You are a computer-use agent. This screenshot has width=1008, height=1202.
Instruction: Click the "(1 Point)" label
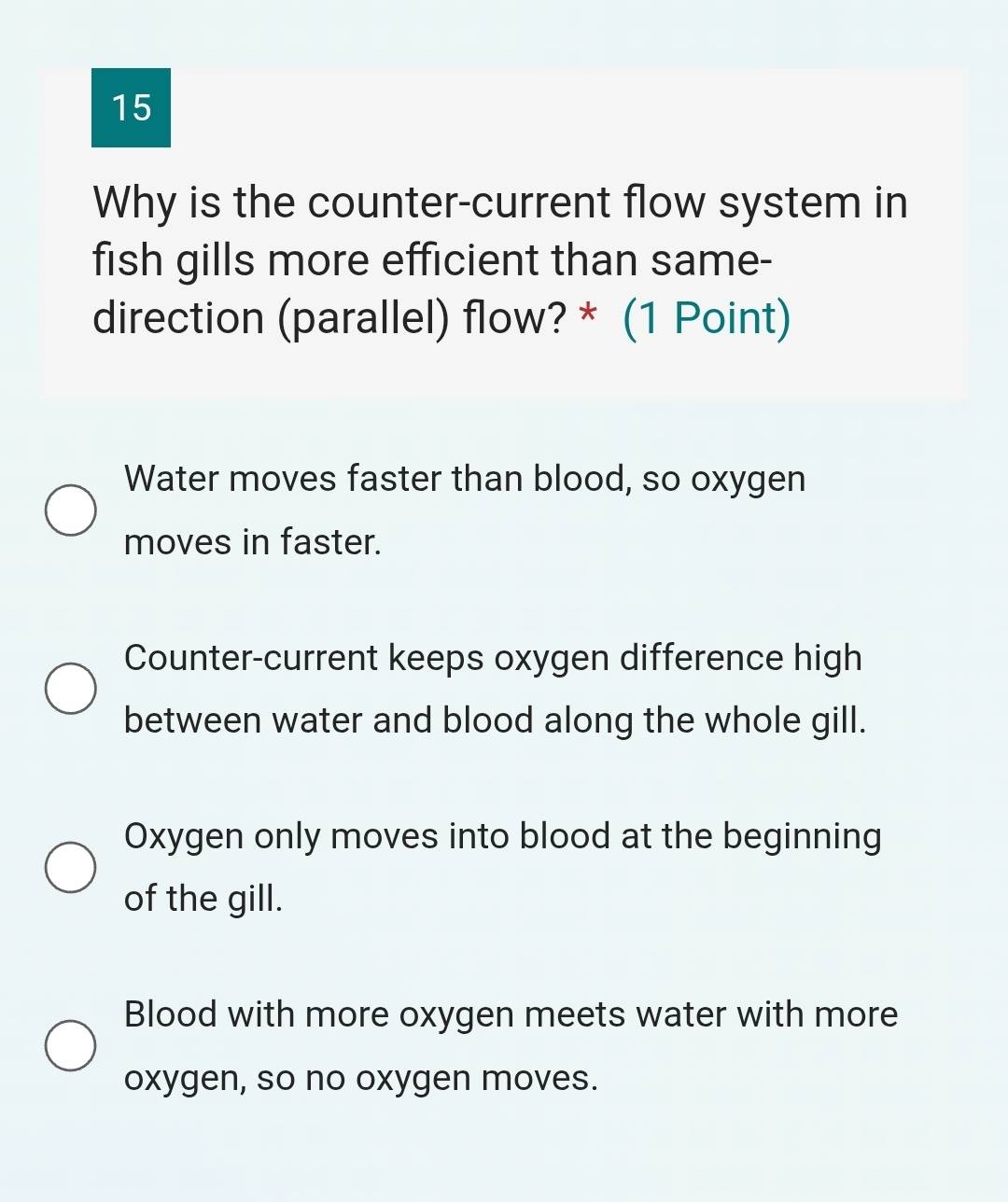click(x=706, y=318)
